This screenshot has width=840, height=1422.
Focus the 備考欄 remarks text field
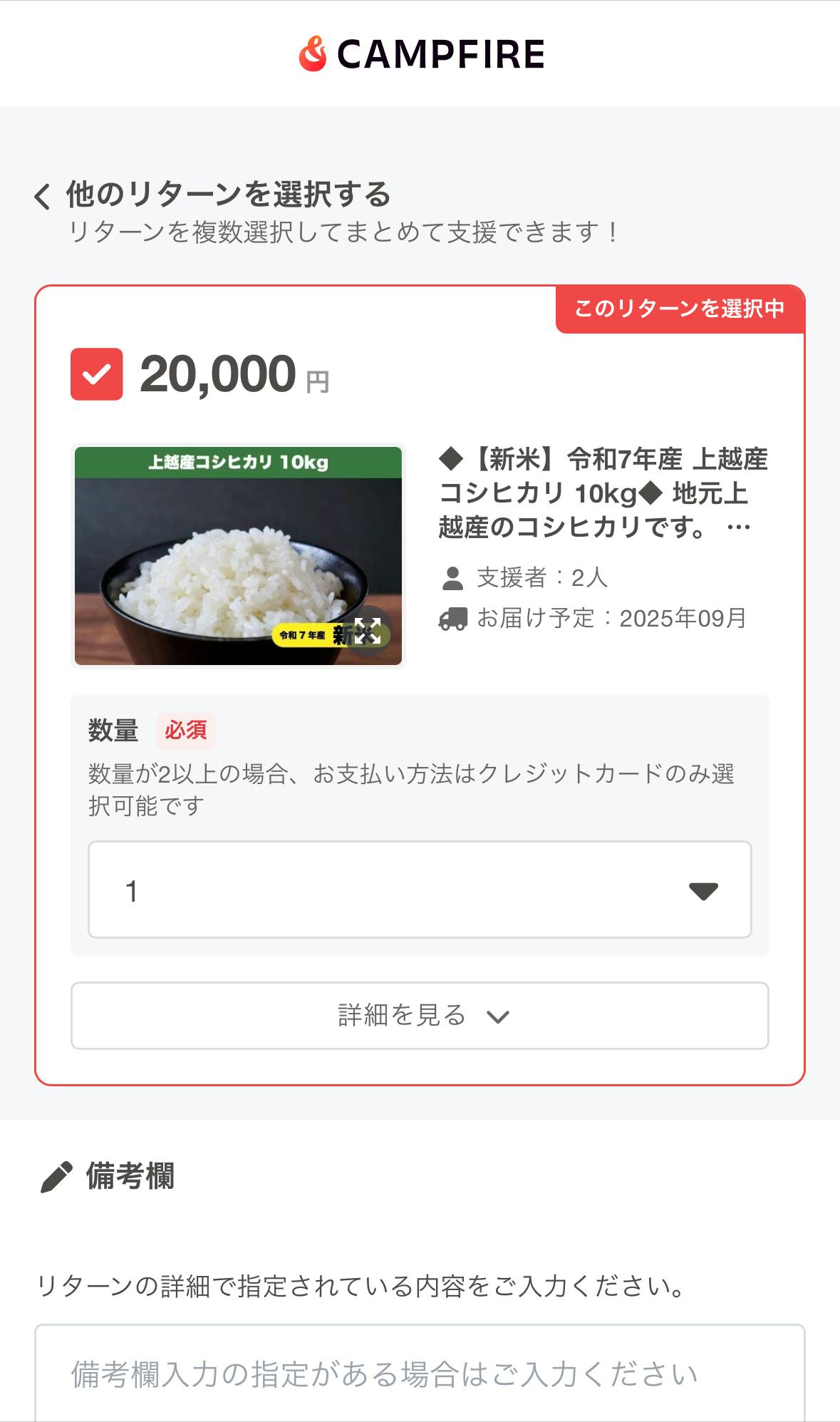pos(420,1374)
